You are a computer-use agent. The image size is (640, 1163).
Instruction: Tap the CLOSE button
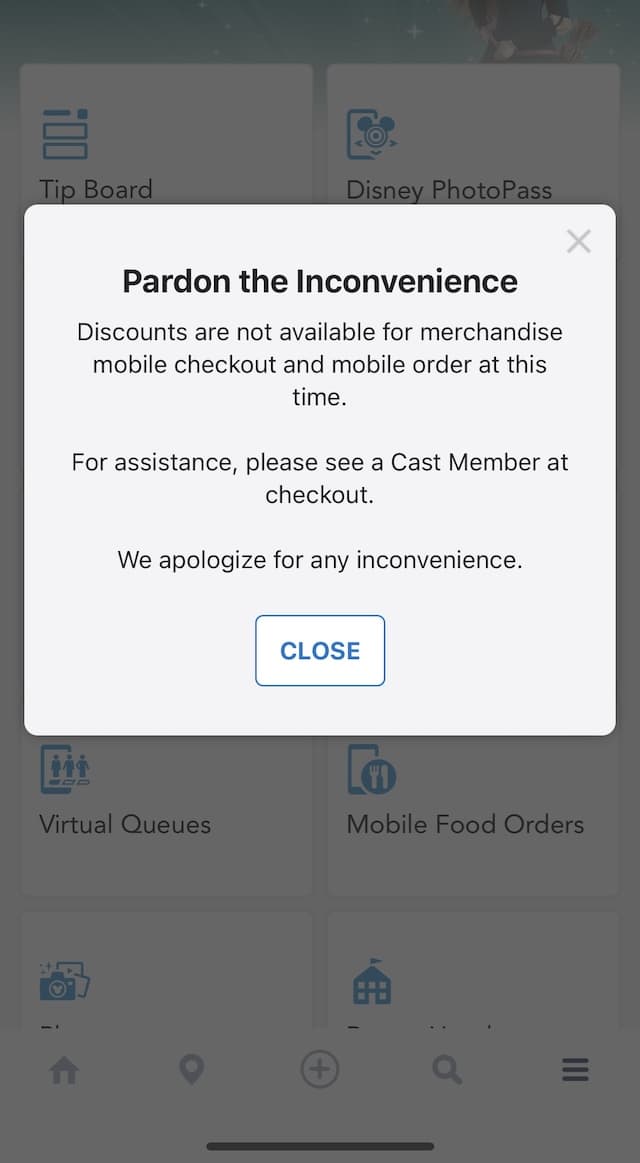tap(320, 650)
